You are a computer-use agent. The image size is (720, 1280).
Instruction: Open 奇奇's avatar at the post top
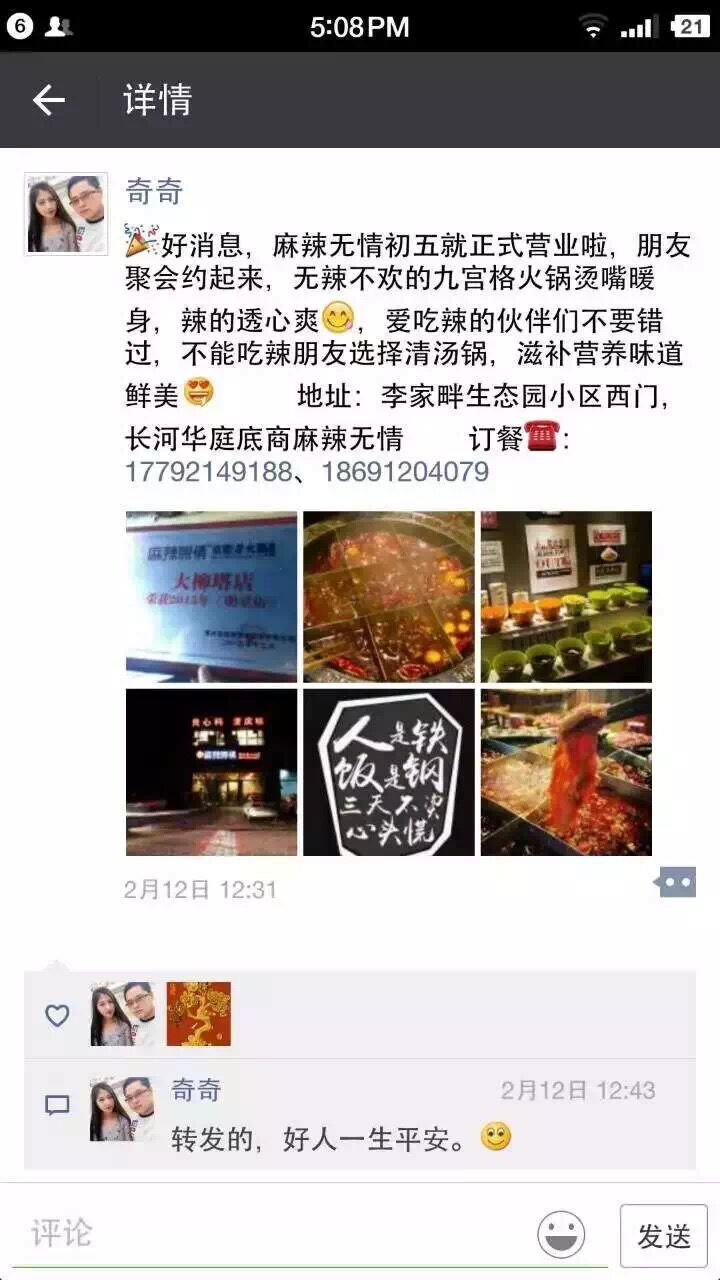pos(66,214)
